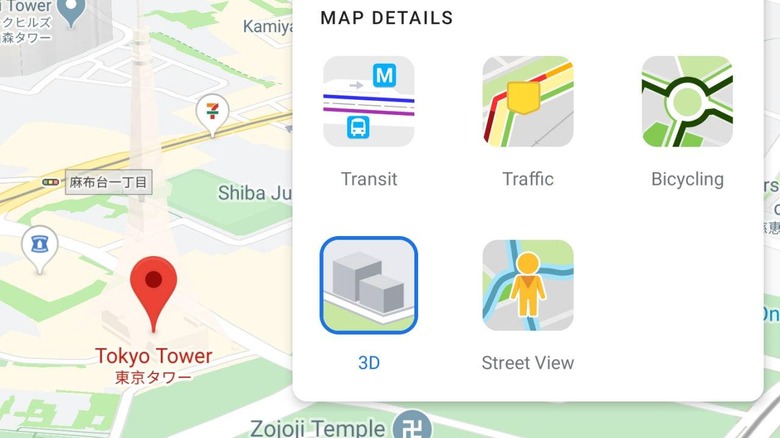Open the 7-Eleven store marker
The height and width of the screenshot is (438, 780).
[x=212, y=113]
